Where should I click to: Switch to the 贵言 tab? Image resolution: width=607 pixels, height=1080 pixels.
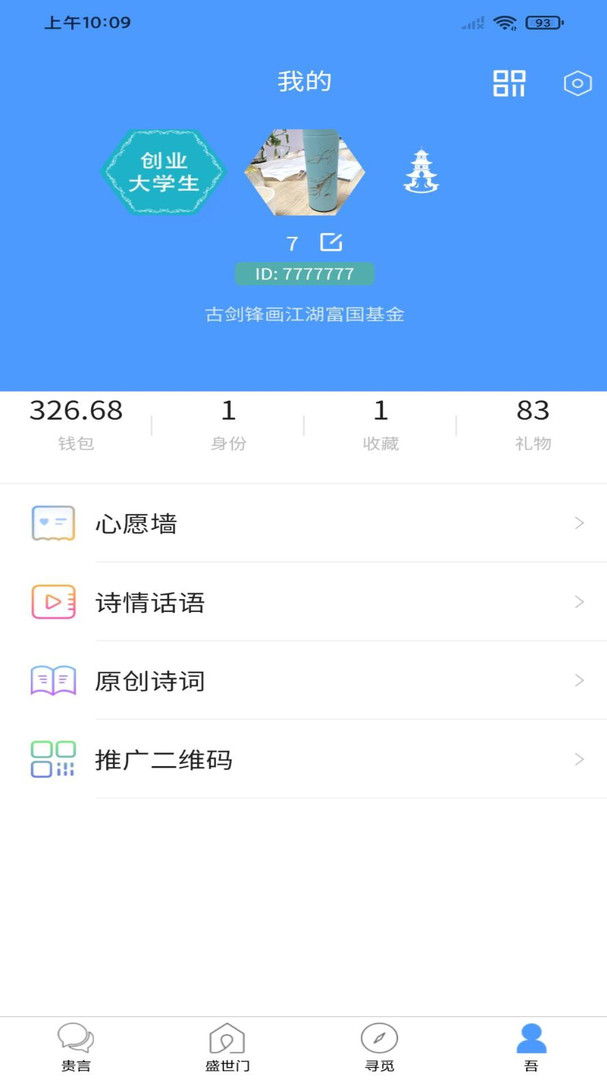click(76, 1047)
